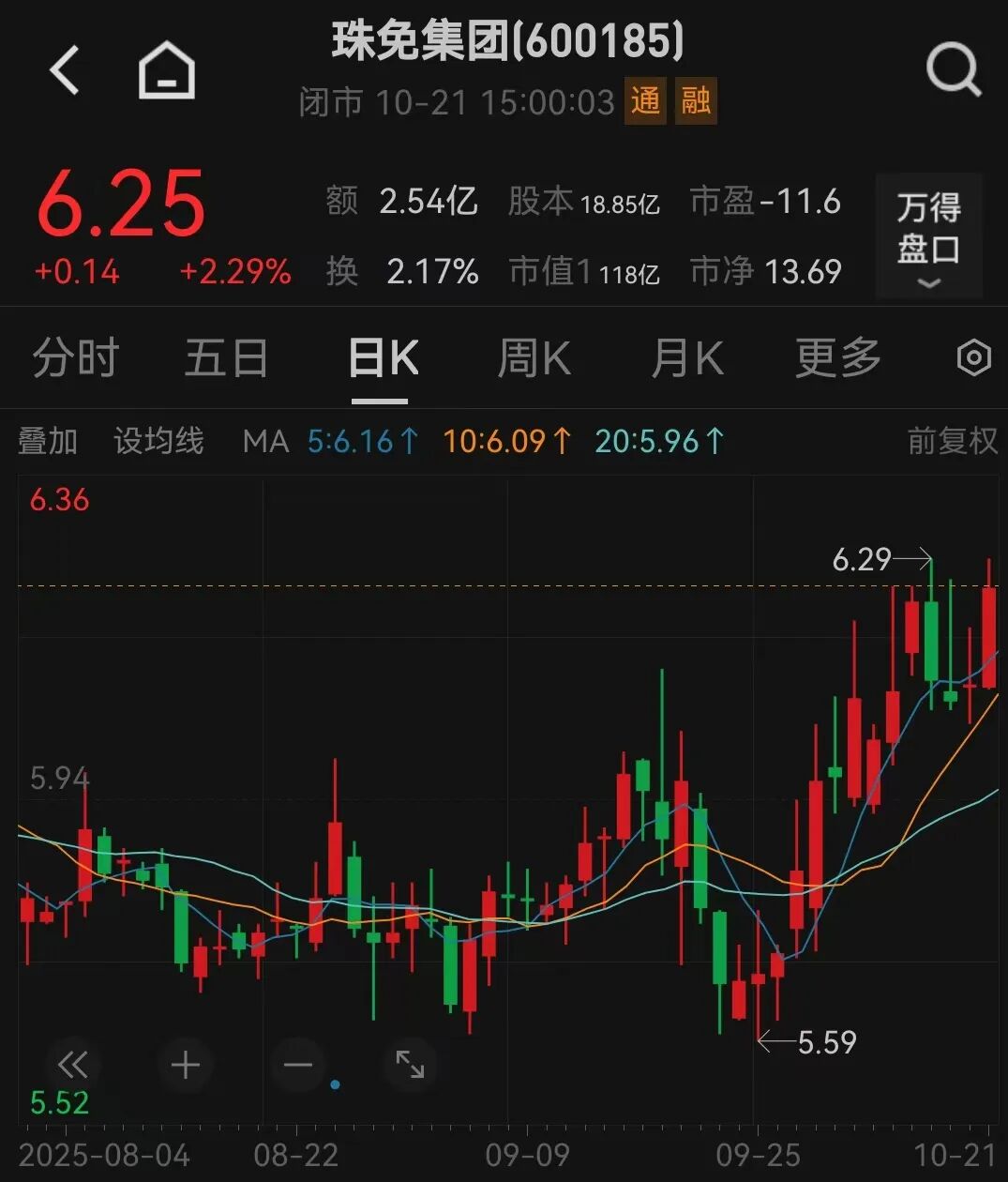Switch to the 分时 chart tab
Viewport: 1008px width, 1182px height.
76,358
